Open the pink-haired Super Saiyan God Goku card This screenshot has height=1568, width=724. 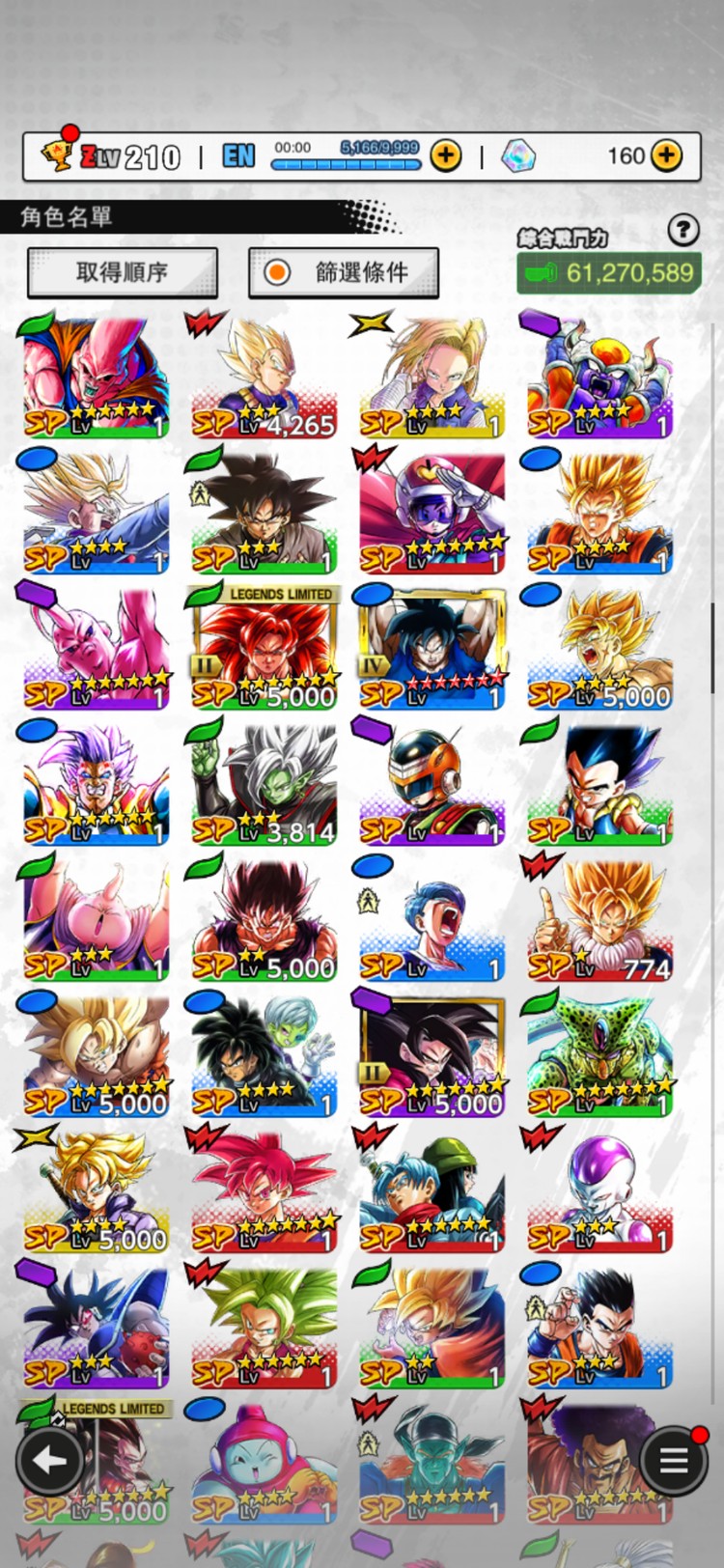coord(264,1191)
